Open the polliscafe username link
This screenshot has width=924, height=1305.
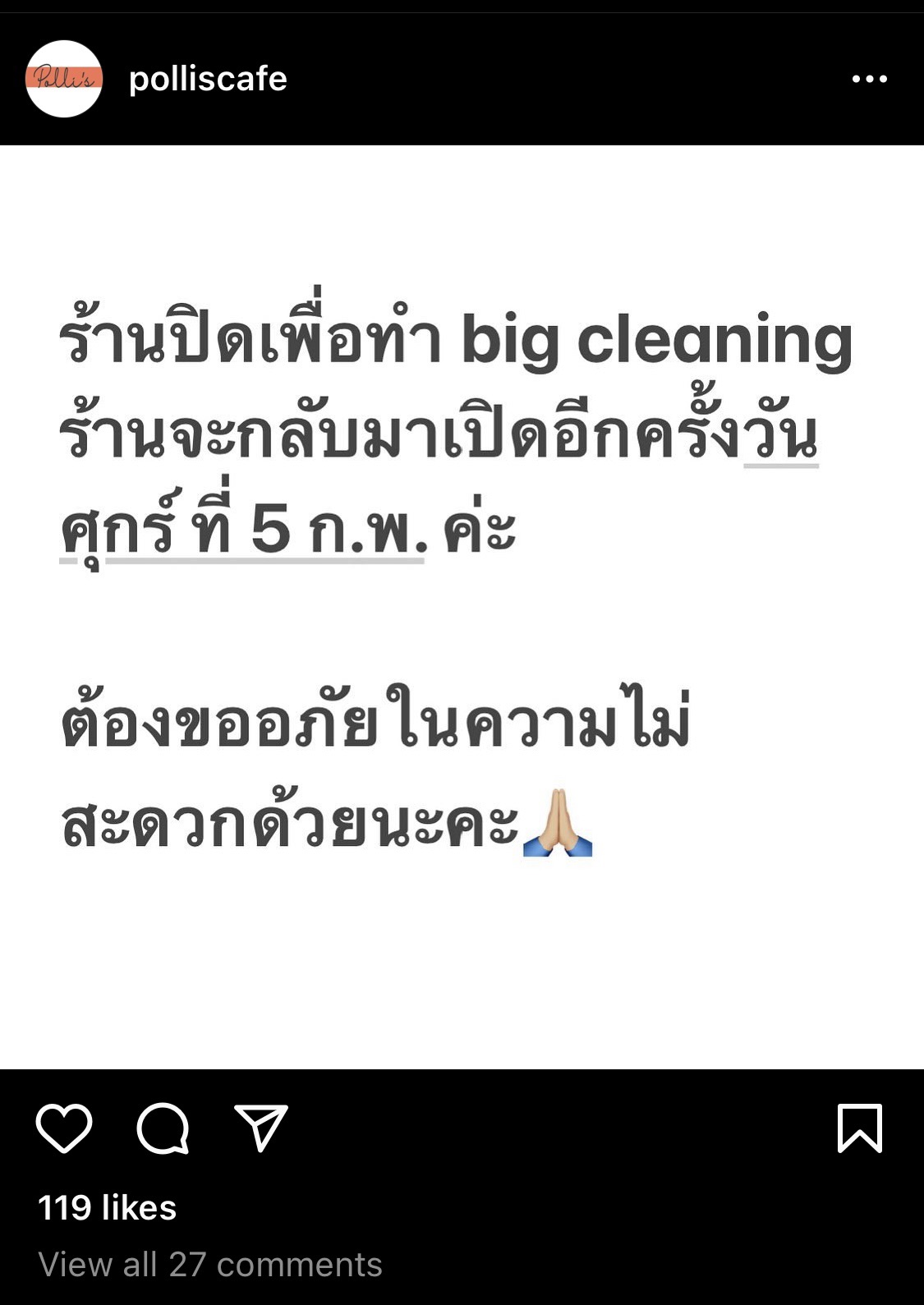pyautogui.click(x=208, y=79)
